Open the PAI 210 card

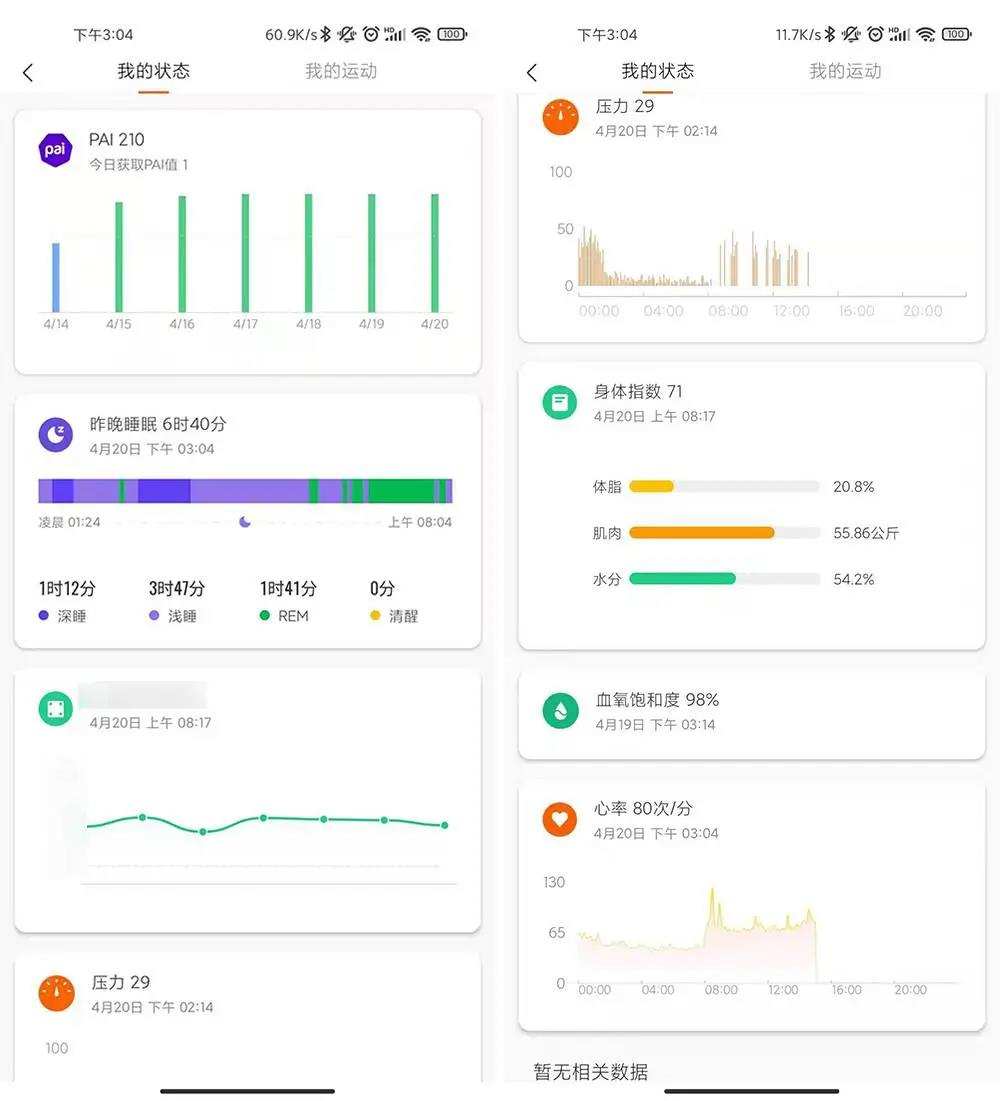click(247, 242)
